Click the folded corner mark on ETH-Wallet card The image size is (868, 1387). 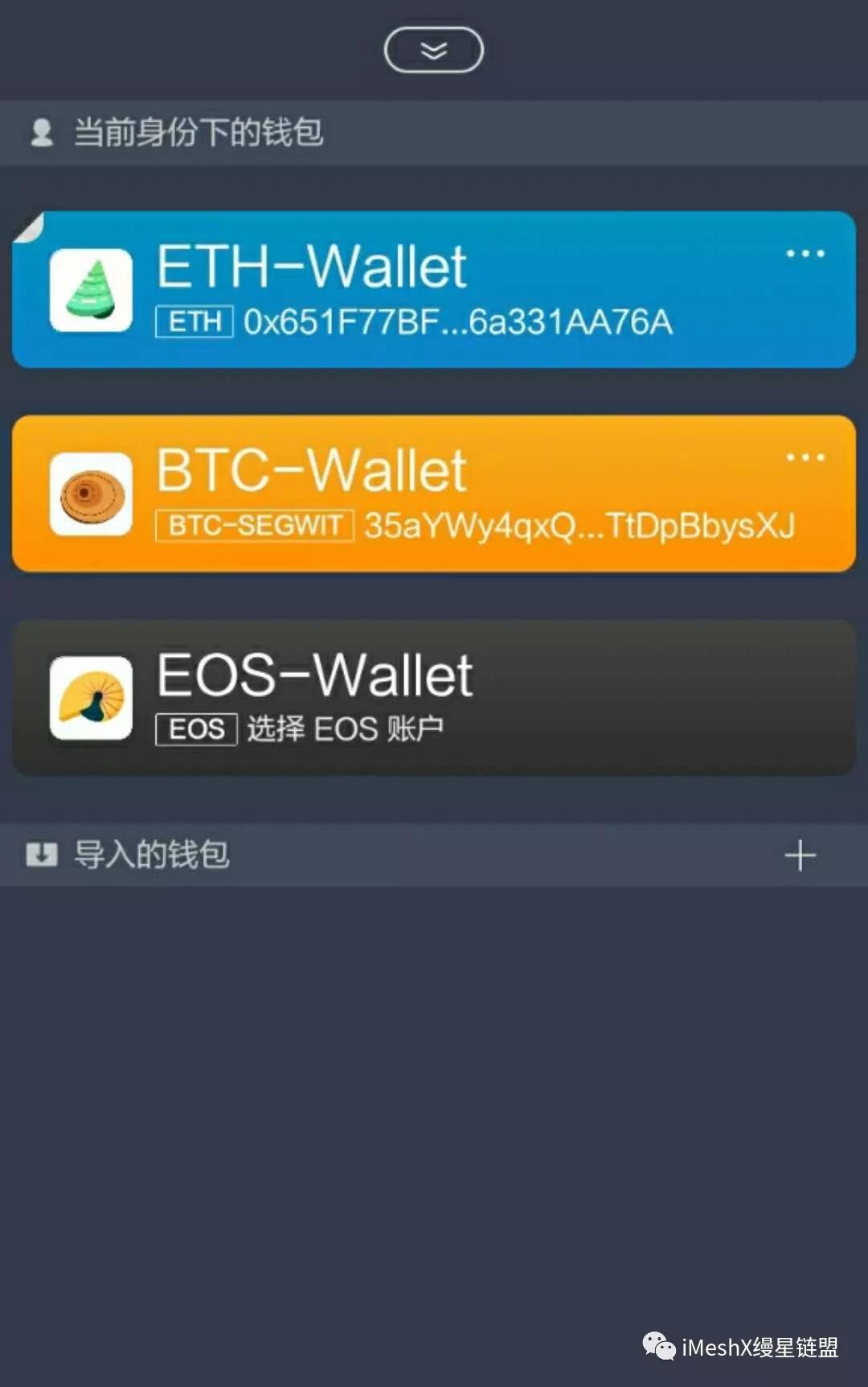click(28, 225)
